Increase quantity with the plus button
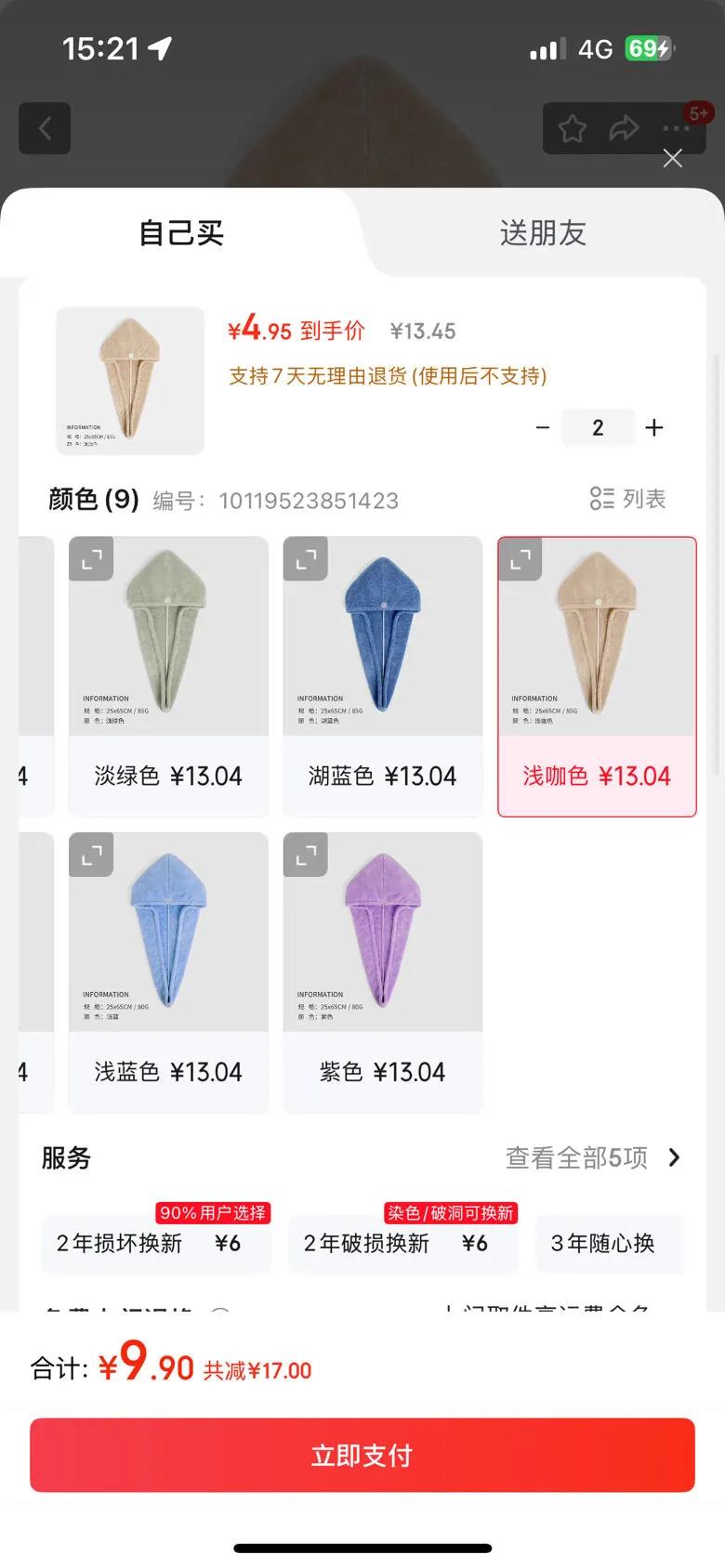The image size is (725, 1568). point(654,427)
